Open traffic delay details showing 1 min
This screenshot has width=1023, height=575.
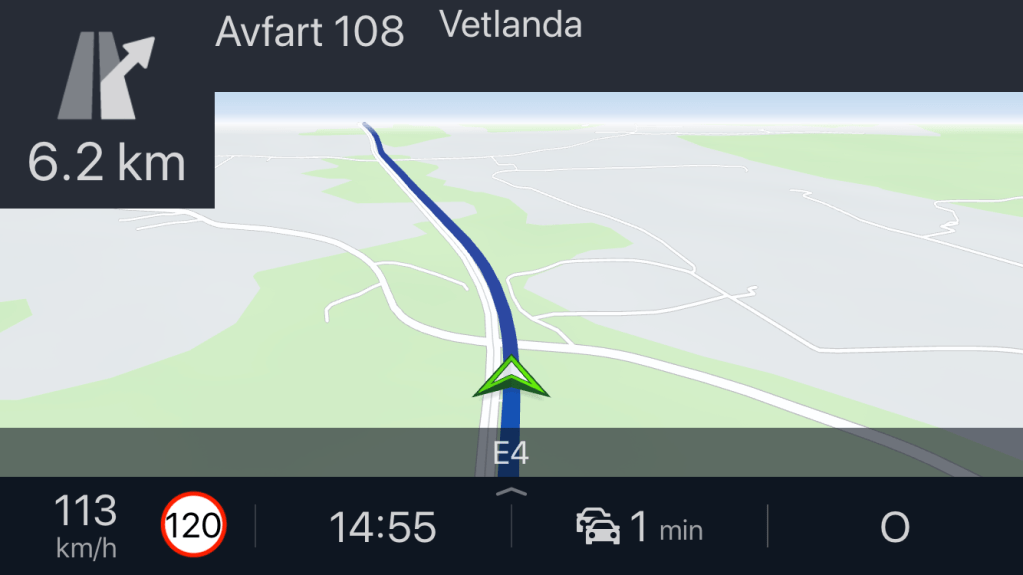[x=640, y=527]
